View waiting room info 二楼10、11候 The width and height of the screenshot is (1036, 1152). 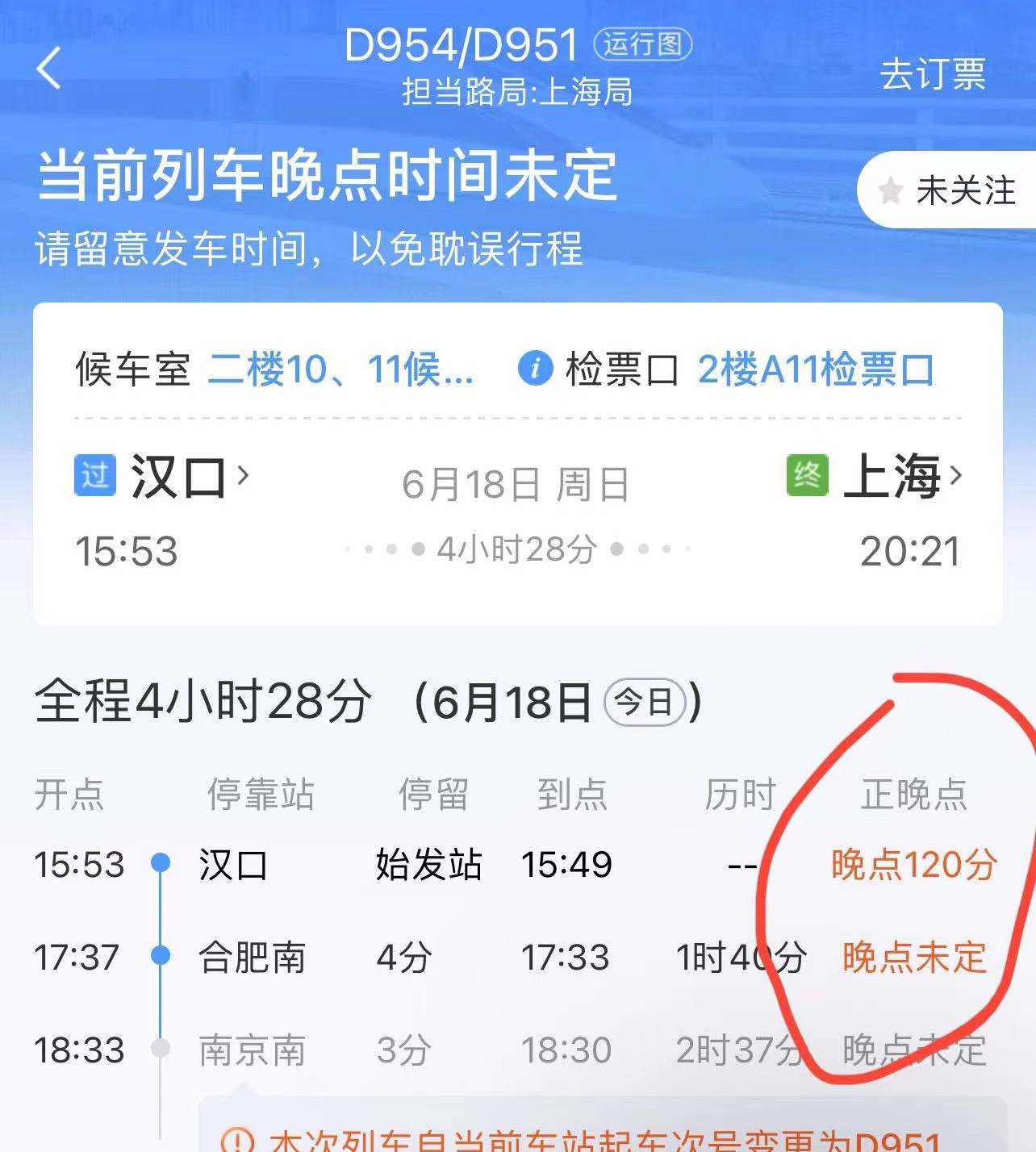[340, 370]
